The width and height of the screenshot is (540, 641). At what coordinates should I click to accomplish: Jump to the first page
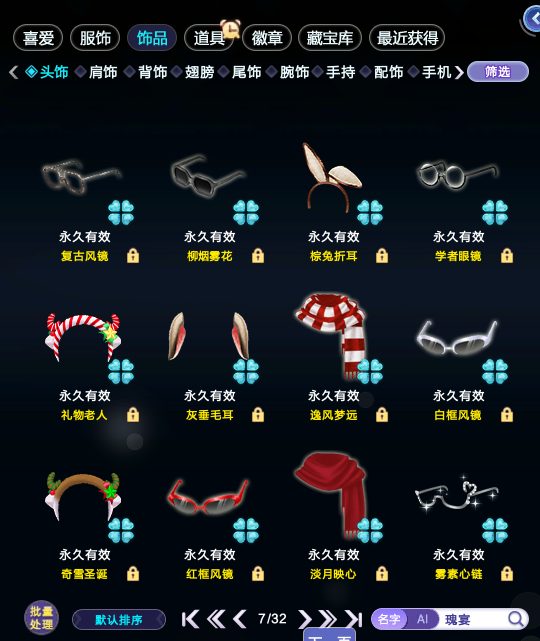point(190,619)
